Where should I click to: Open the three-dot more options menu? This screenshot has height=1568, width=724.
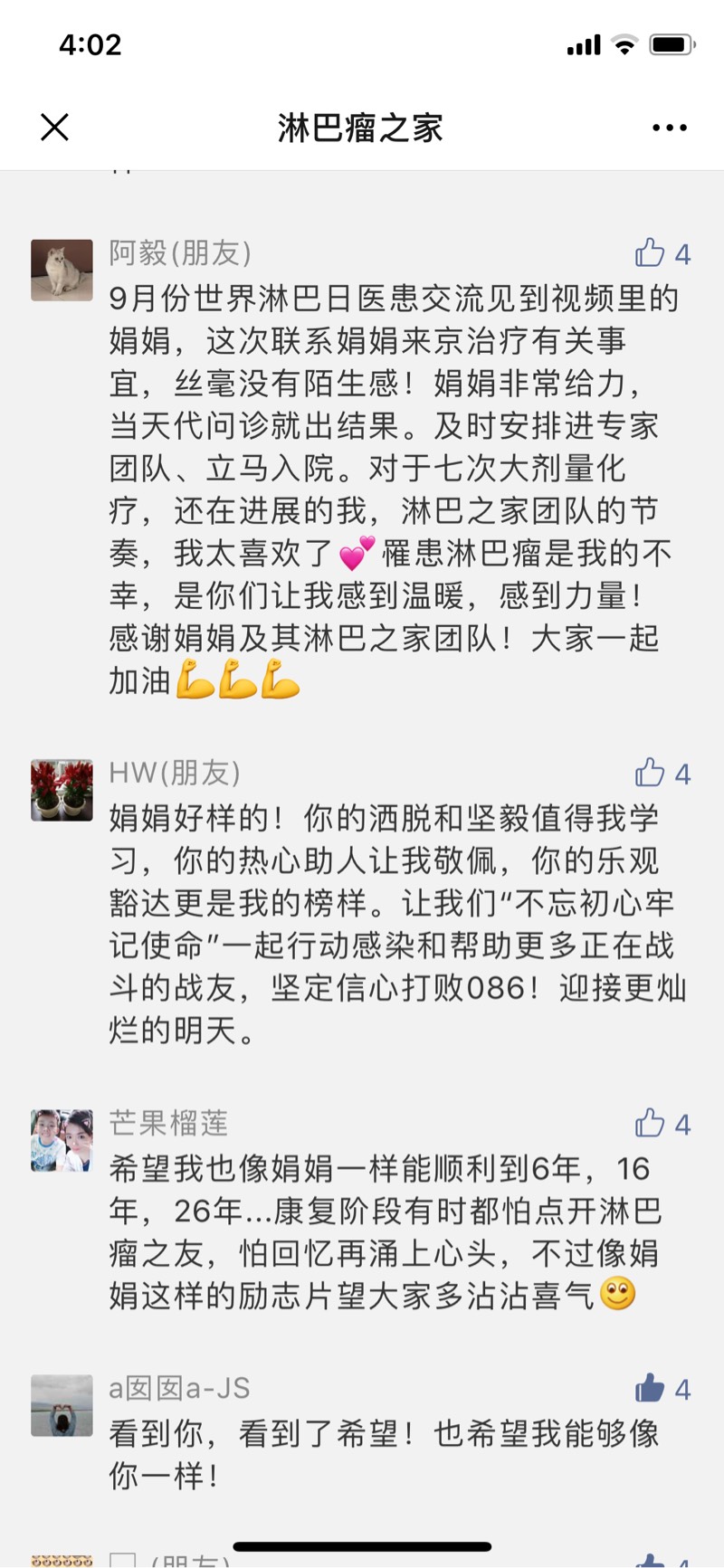click(x=669, y=128)
